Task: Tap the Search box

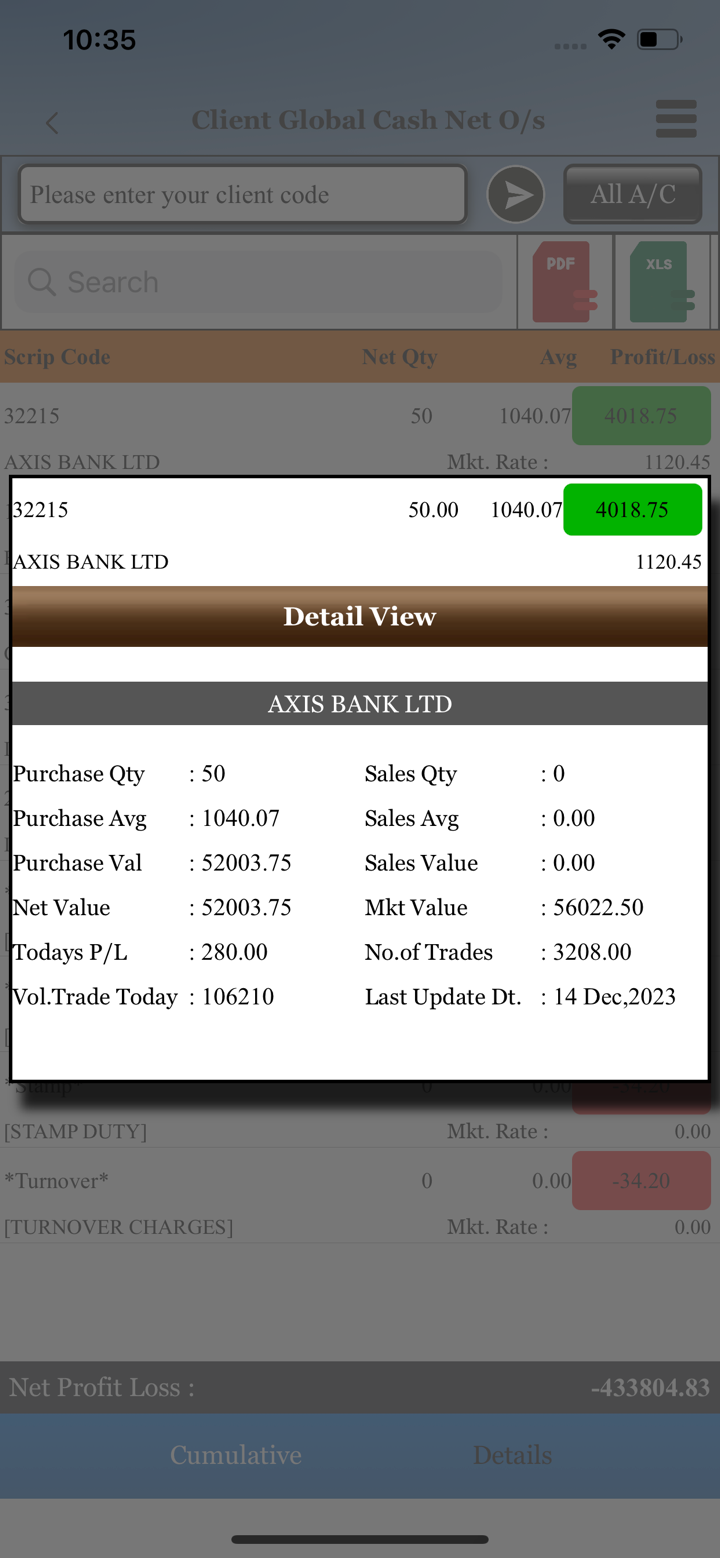Action: [x=259, y=282]
